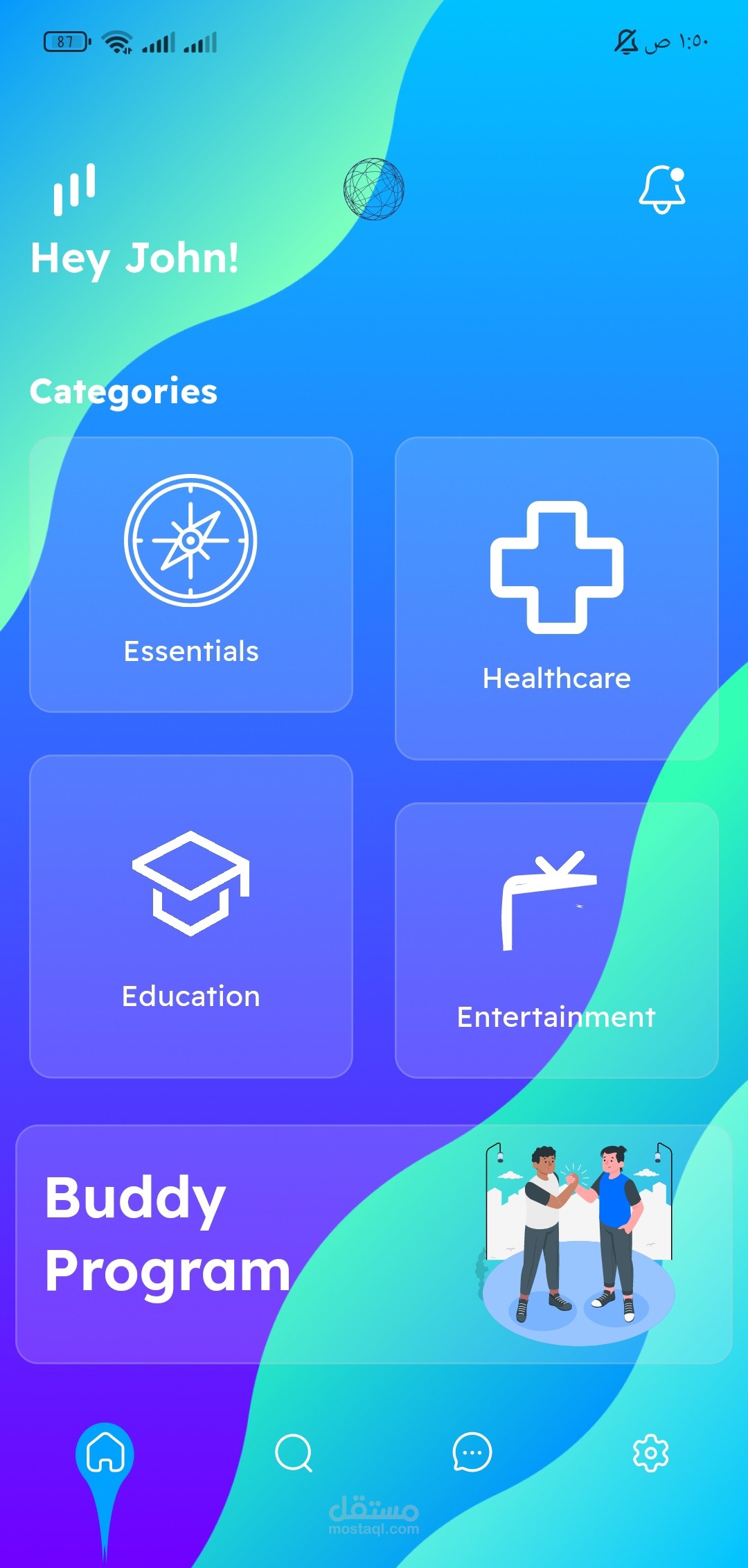Tap the compass icon in Essentials card
This screenshot has height=1568, width=748.
(190, 540)
